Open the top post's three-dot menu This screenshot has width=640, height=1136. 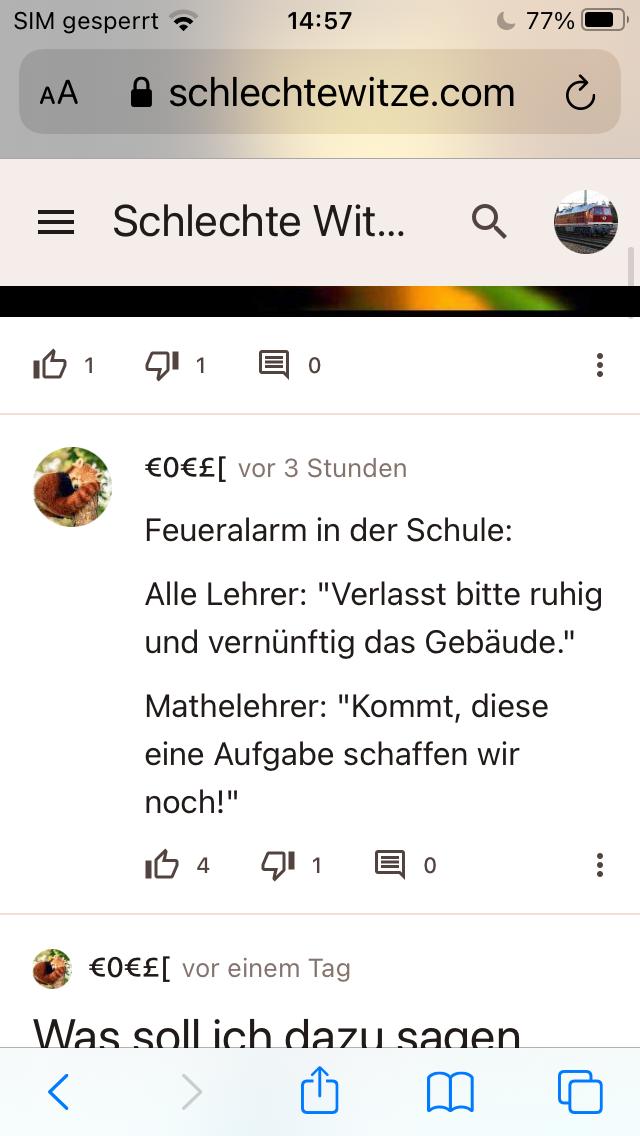tap(600, 365)
